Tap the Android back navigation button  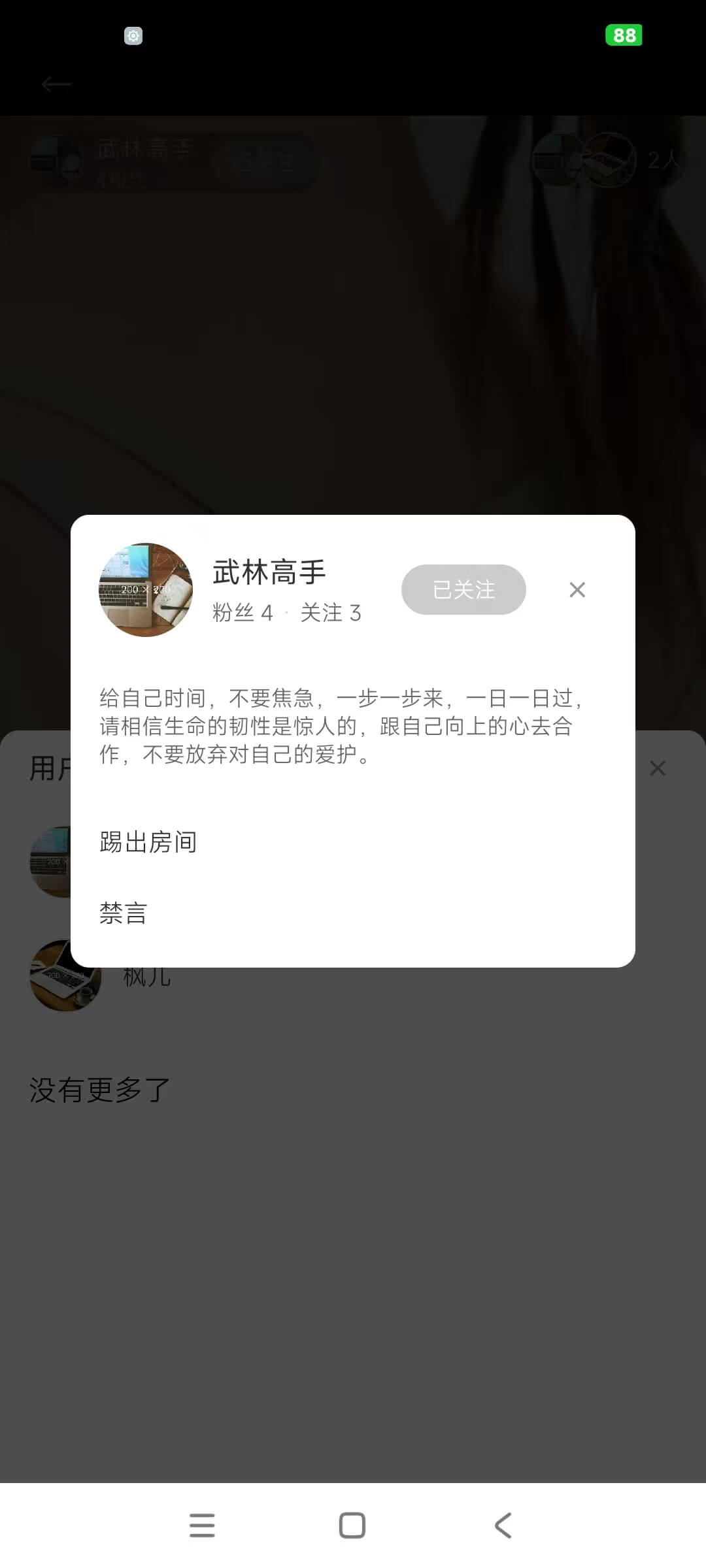tap(502, 1526)
